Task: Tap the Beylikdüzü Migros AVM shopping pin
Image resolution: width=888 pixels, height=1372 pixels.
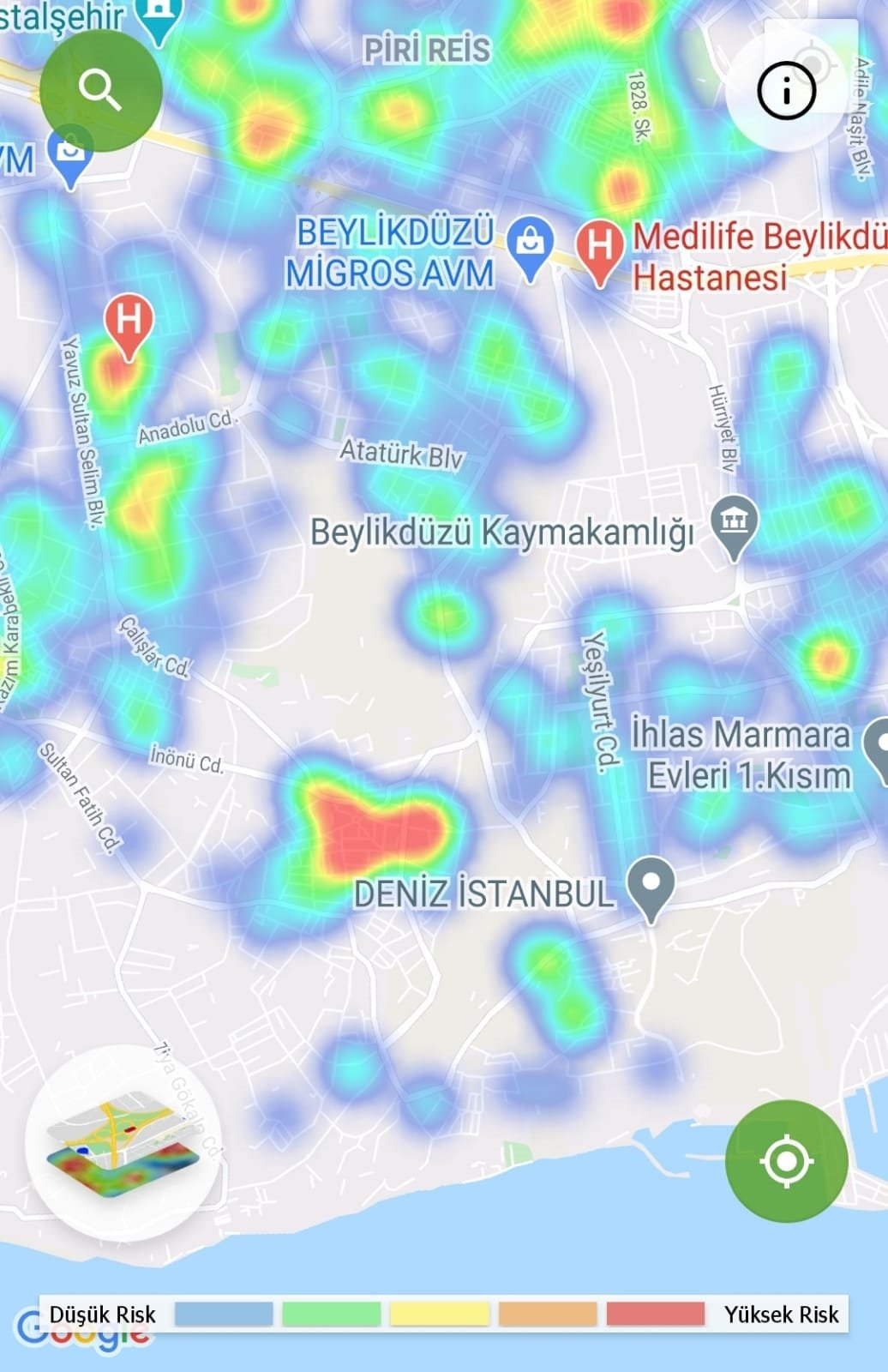Action: (531, 244)
